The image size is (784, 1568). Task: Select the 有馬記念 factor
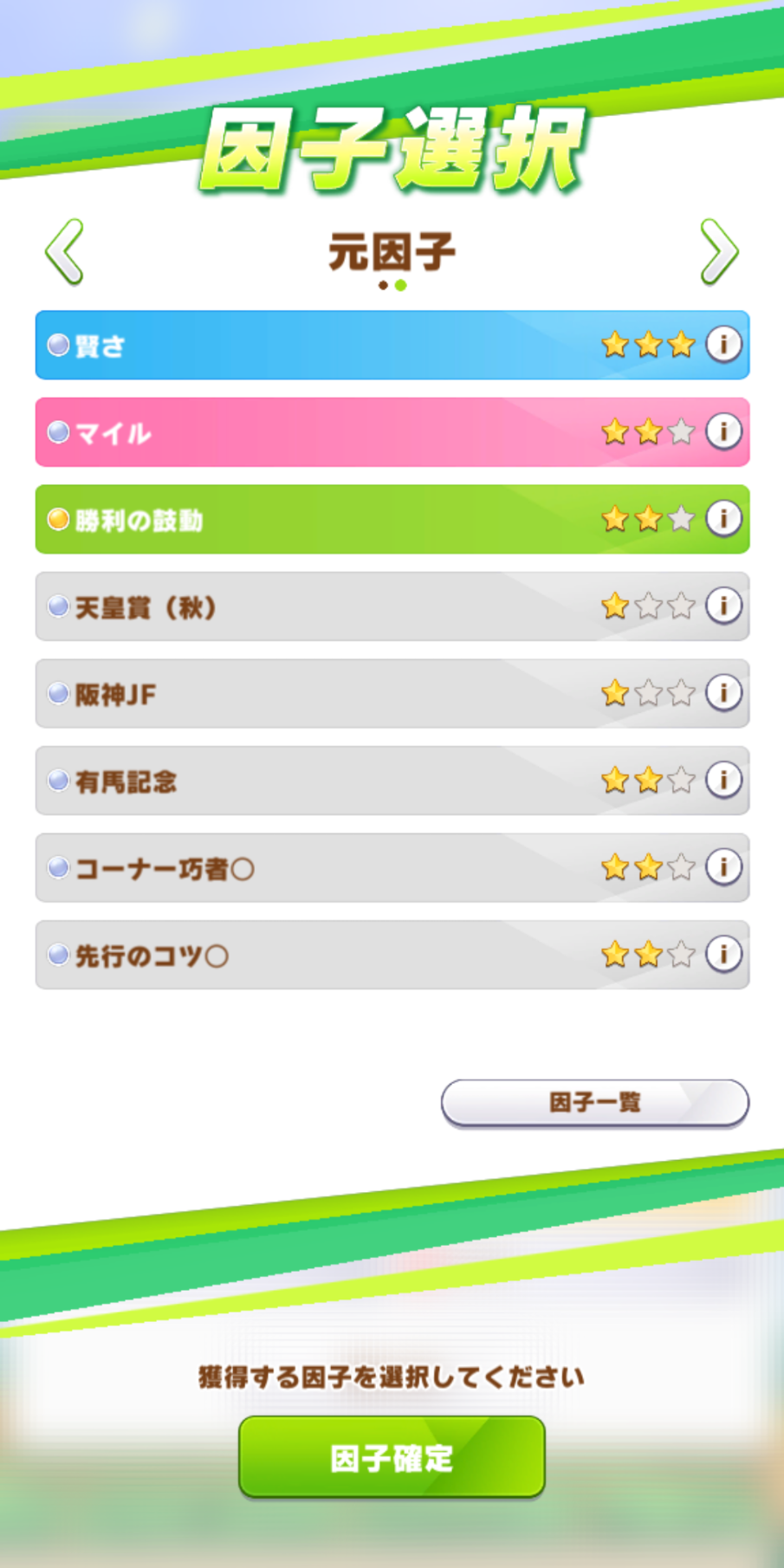pos(392,781)
